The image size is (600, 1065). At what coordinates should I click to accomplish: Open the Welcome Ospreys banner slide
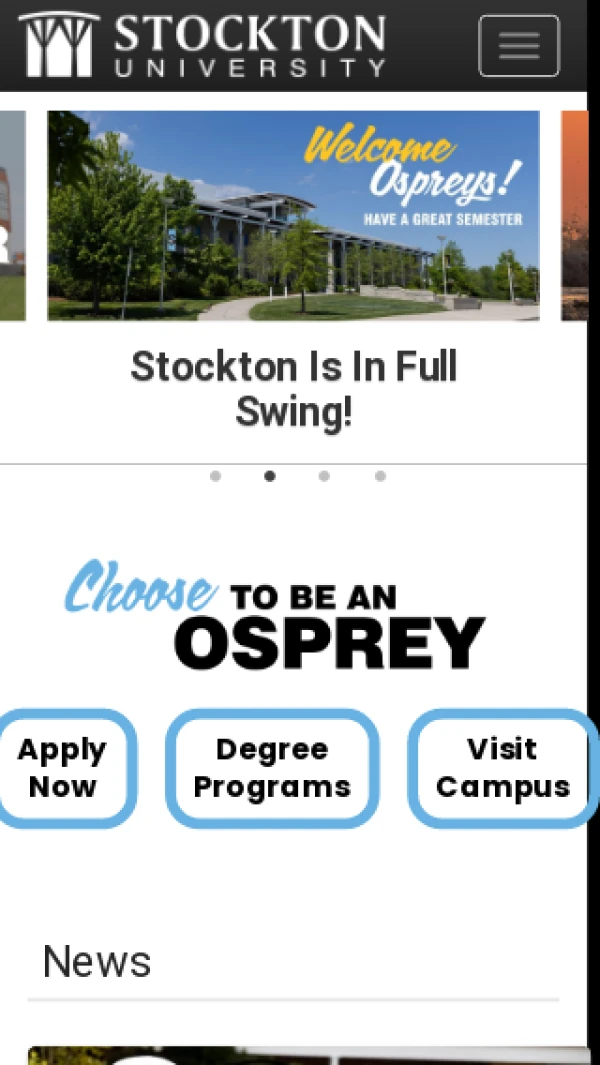click(293, 215)
